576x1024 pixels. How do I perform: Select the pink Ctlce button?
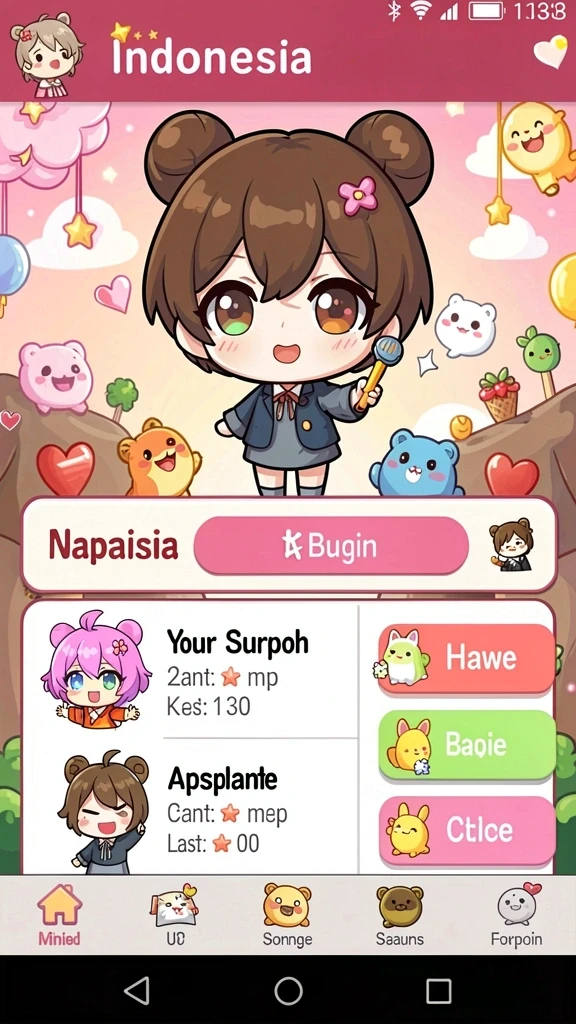click(x=466, y=830)
